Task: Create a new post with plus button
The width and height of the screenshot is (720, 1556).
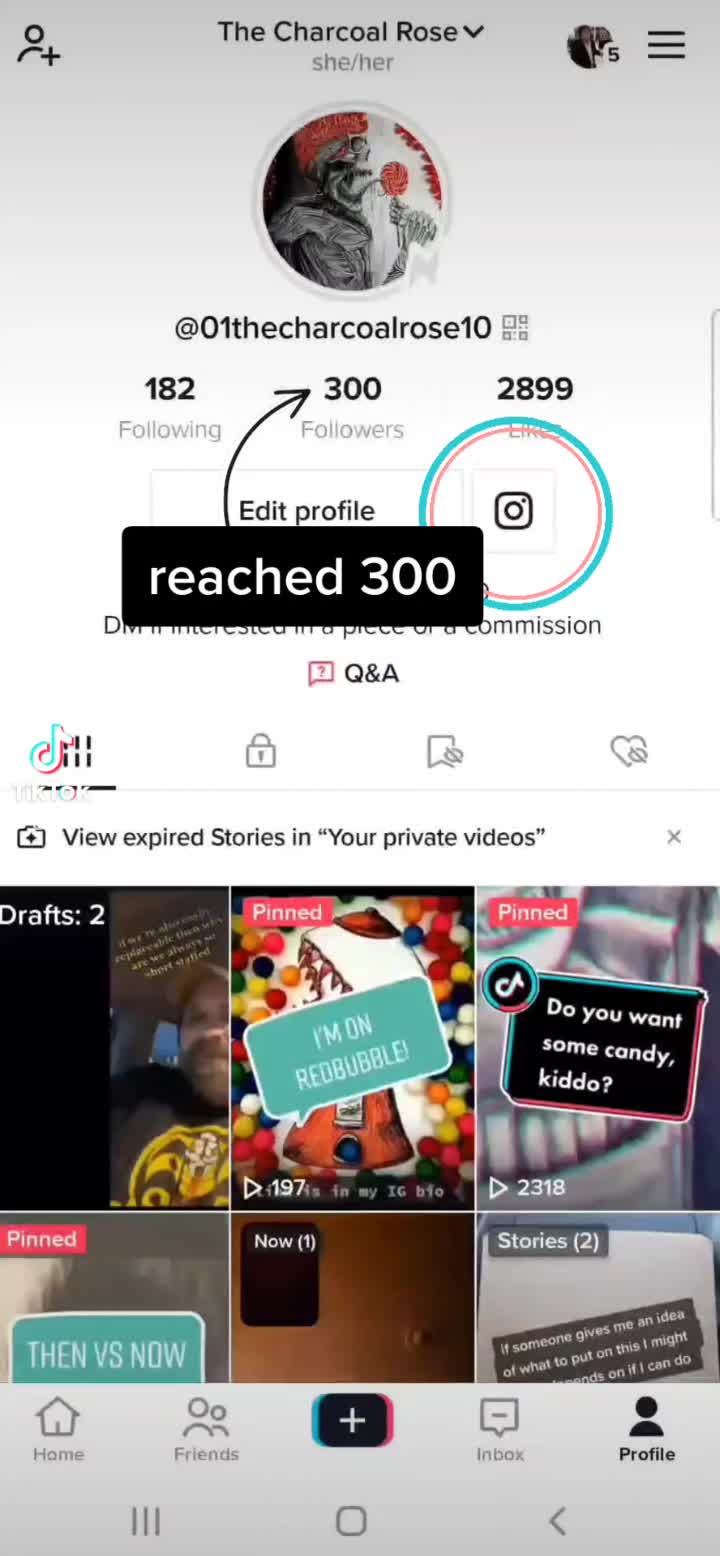Action: pos(352,1421)
